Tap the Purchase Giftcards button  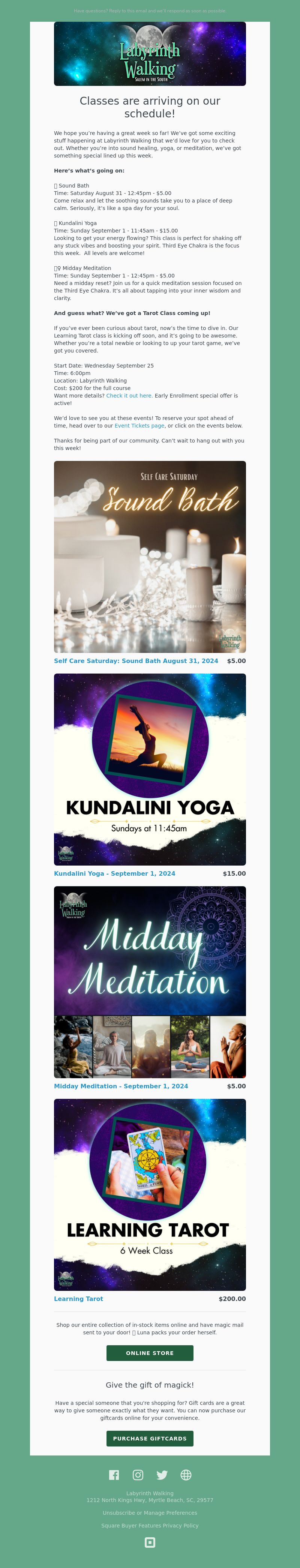click(150, 1438)
